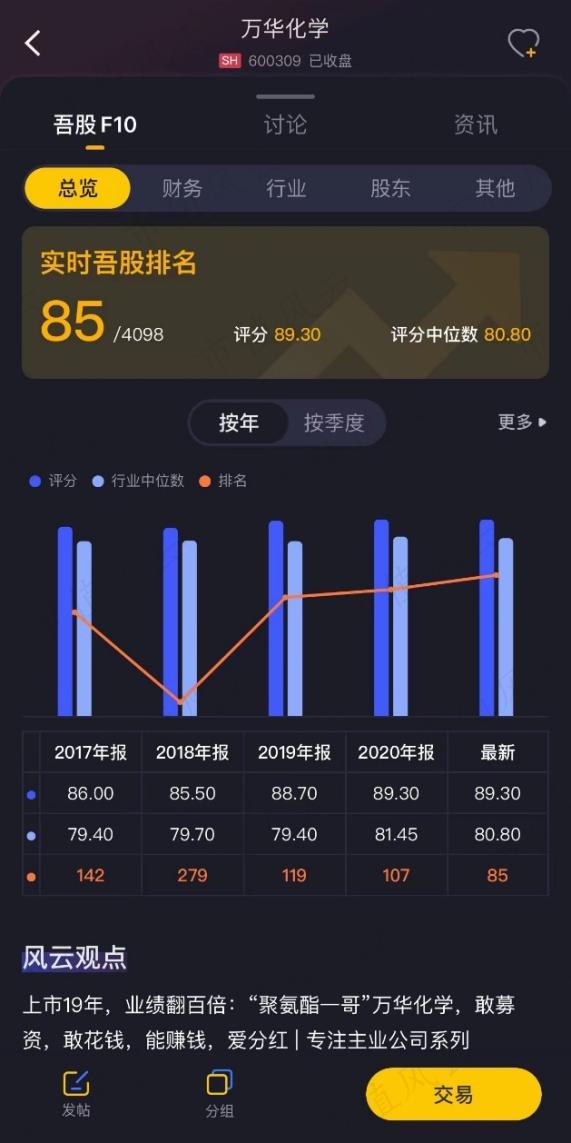Select the 总览 overview section
The image size is (571, 1143).
[x=77, y=189]
